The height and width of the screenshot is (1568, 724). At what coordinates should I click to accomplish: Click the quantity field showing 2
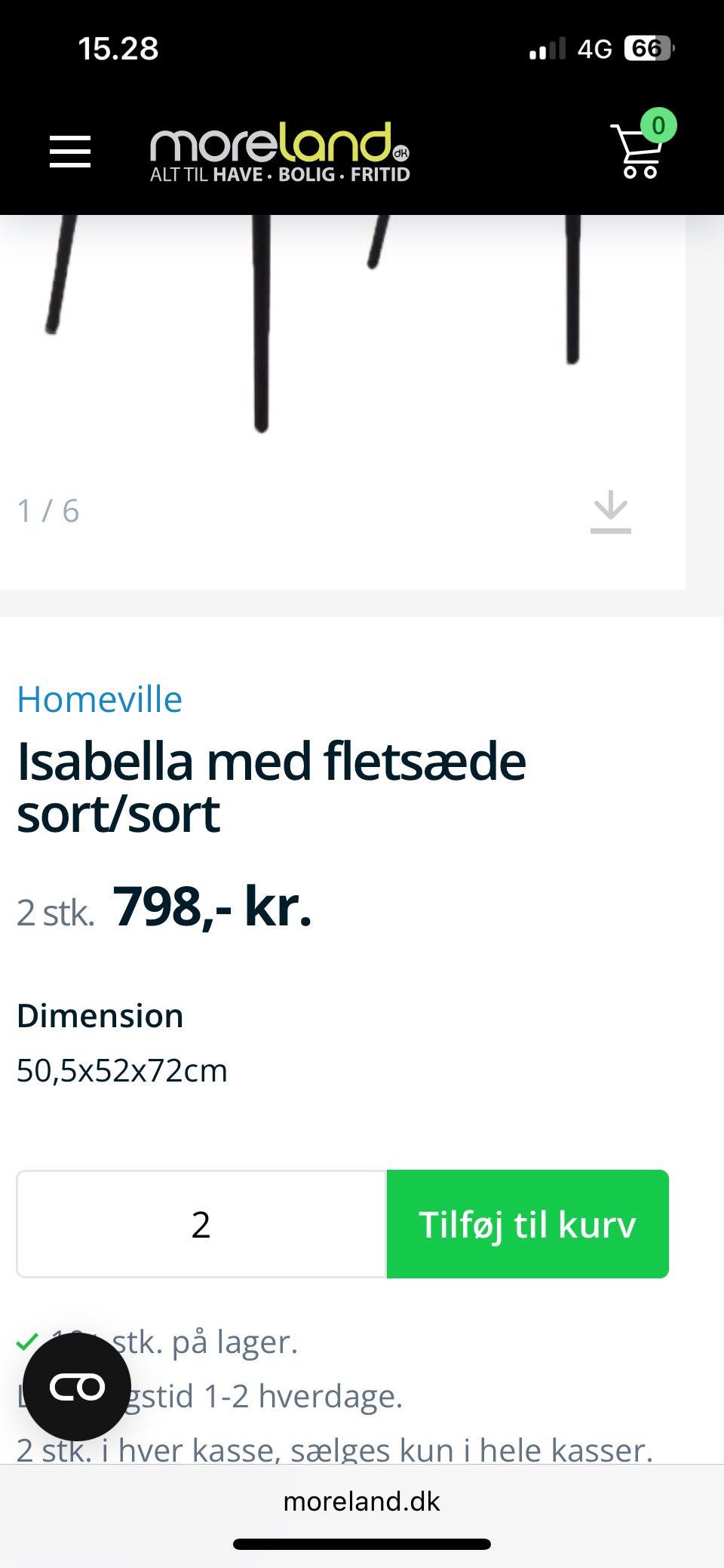click(200, 1225)
